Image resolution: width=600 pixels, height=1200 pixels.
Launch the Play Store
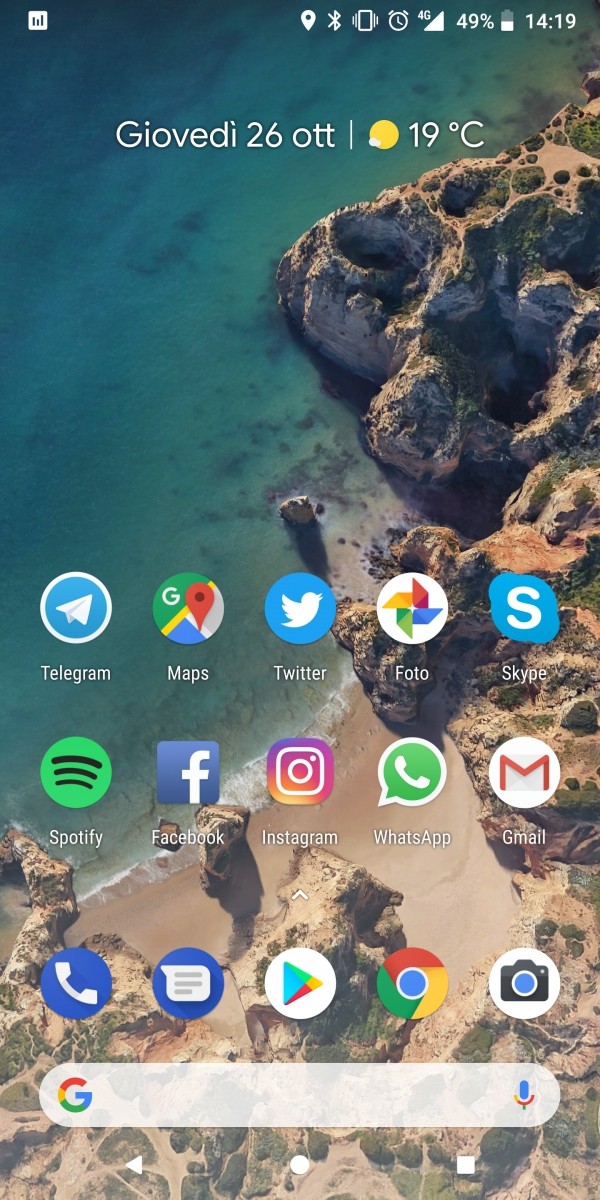pos(300,984)
